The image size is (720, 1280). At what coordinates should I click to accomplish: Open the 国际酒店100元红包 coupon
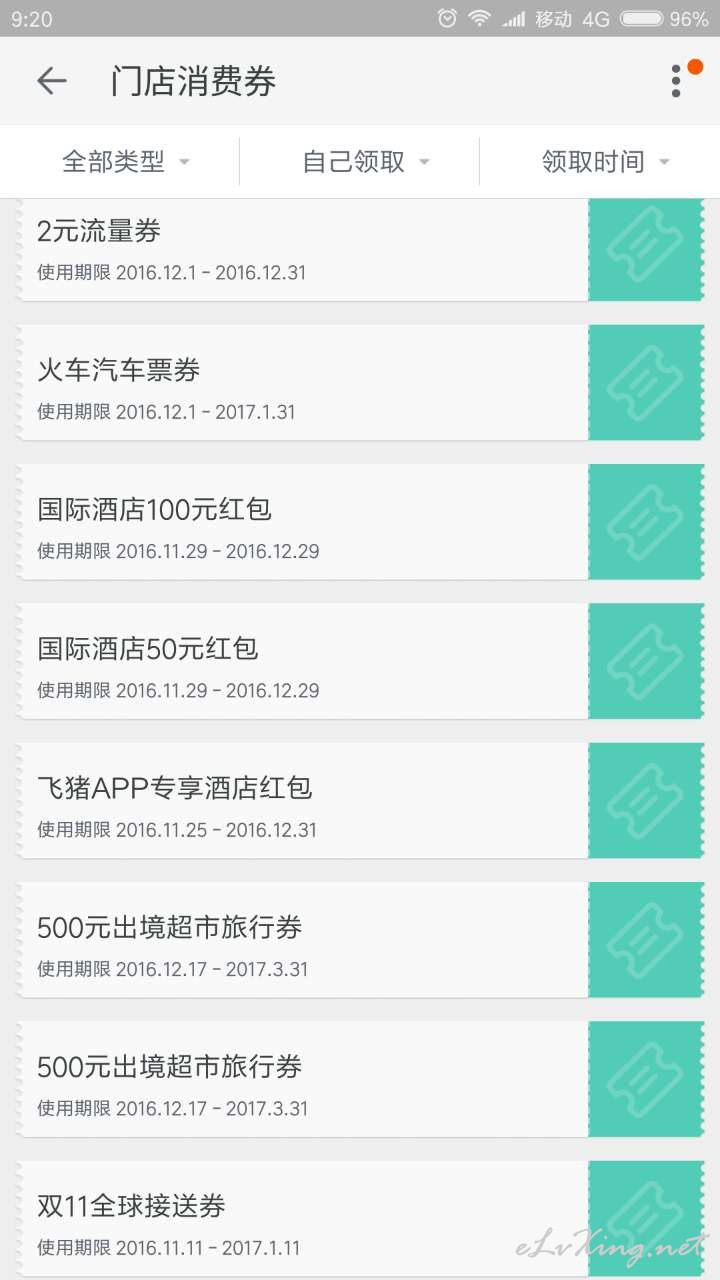click(x=360, y=521)
